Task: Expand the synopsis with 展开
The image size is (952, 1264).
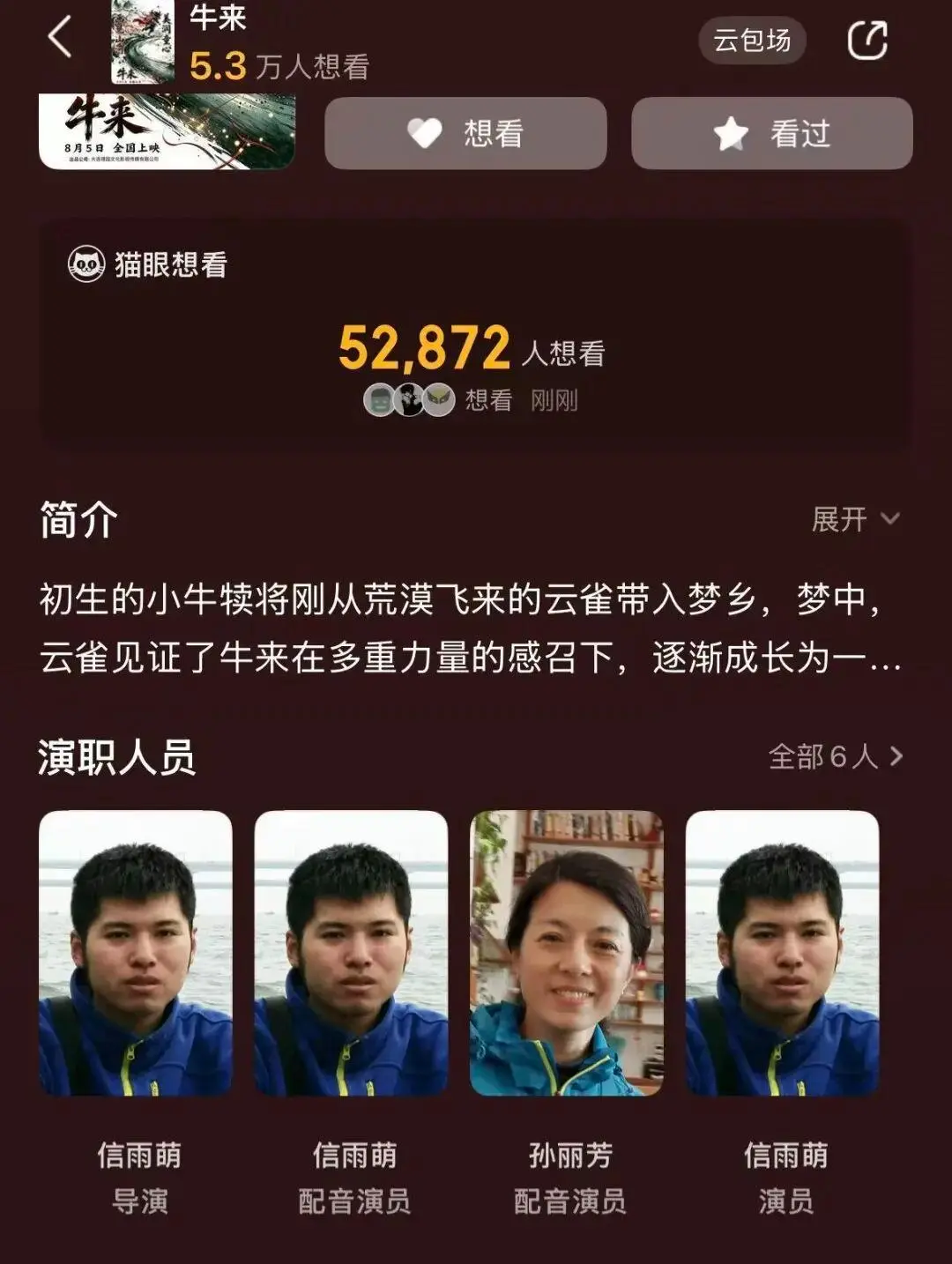Action: [x=855, y=519]
